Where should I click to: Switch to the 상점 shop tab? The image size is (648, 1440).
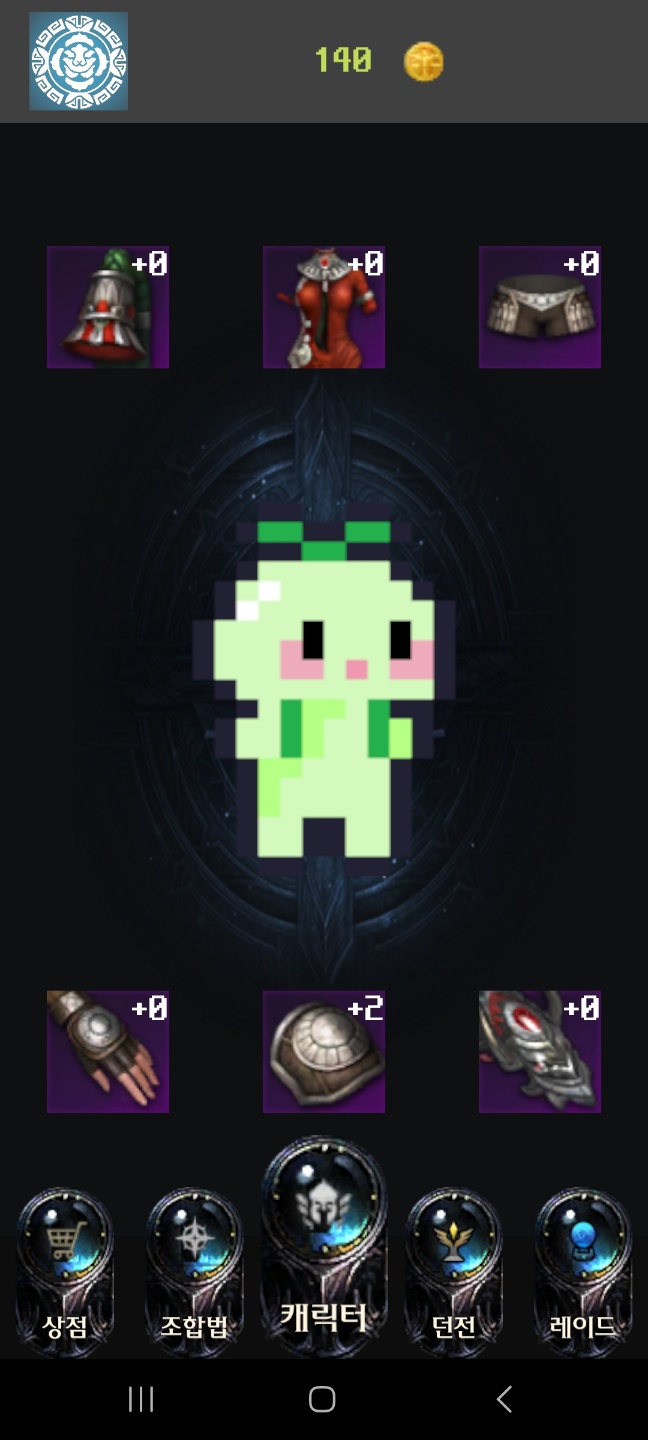[65, 1270]
